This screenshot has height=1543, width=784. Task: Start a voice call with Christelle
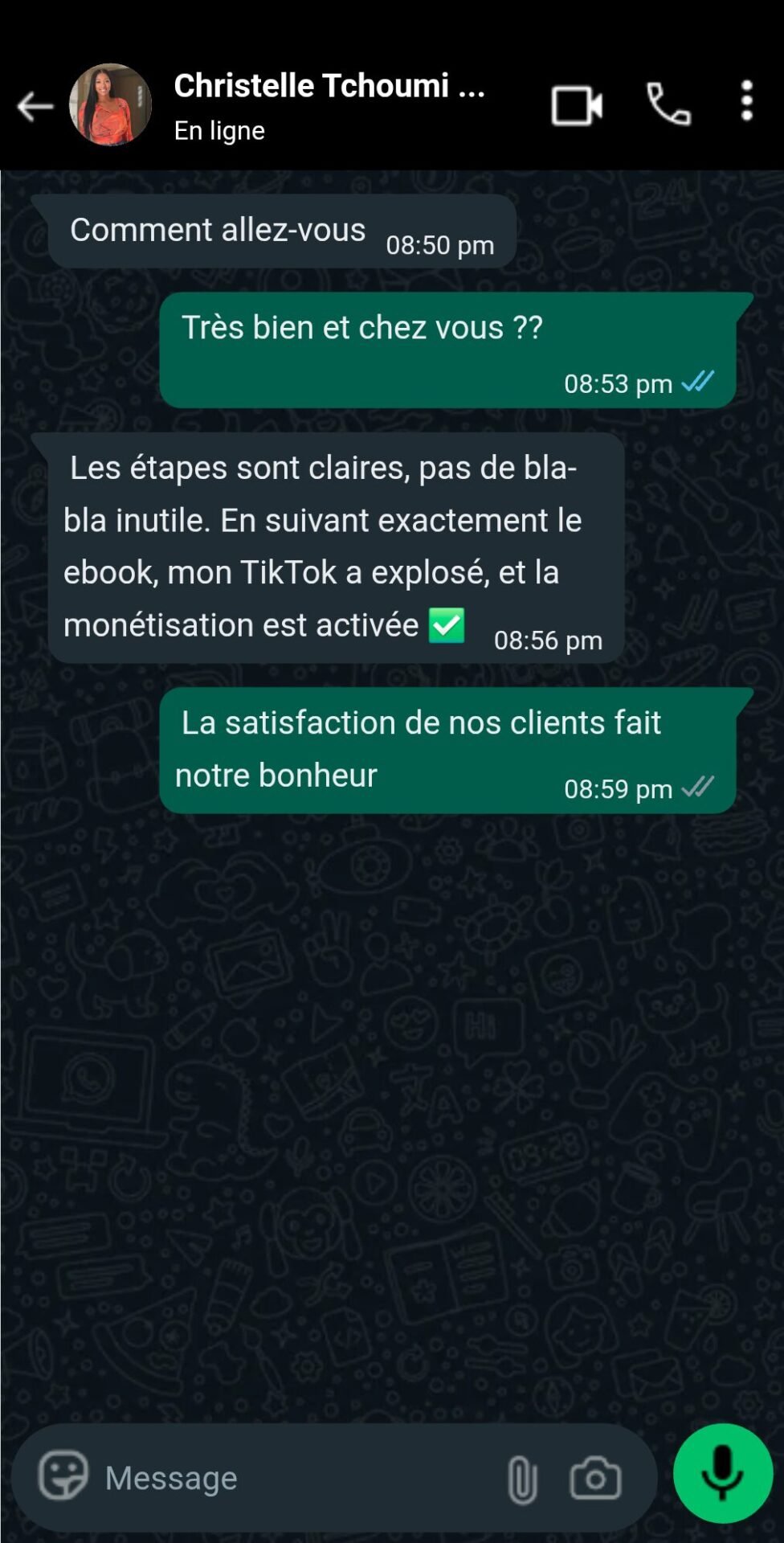pyautogui.click(x=668, y=104)
